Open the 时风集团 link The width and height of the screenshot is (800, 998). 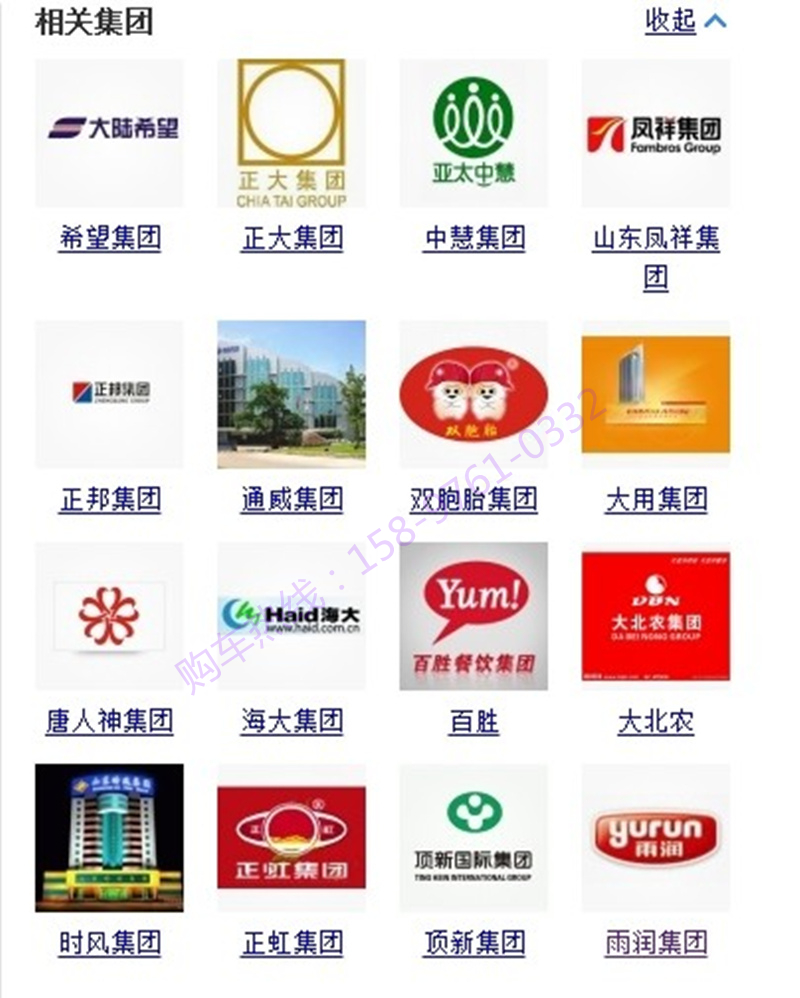coord(109,943)
